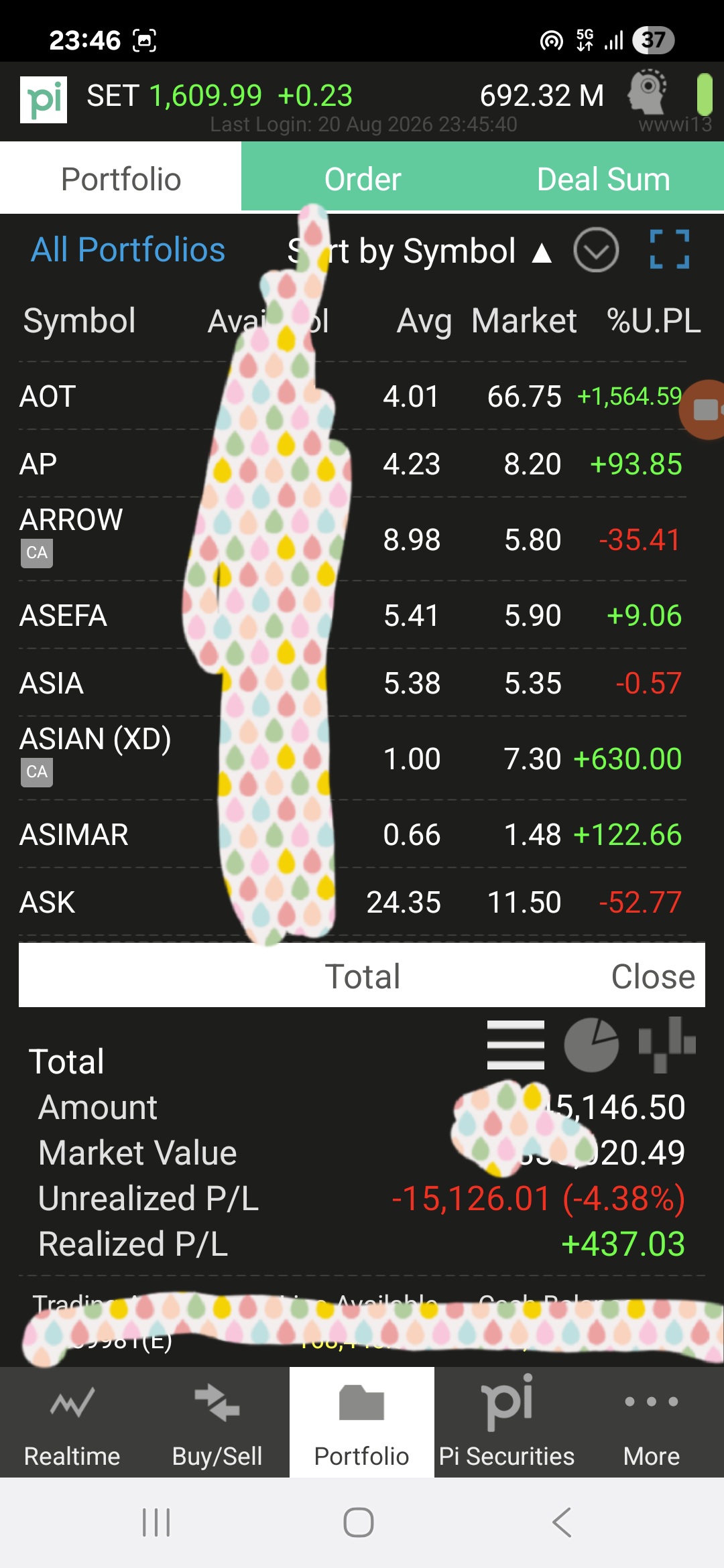Show the pie chart view
The image size is (724, 1568).
591,1045
